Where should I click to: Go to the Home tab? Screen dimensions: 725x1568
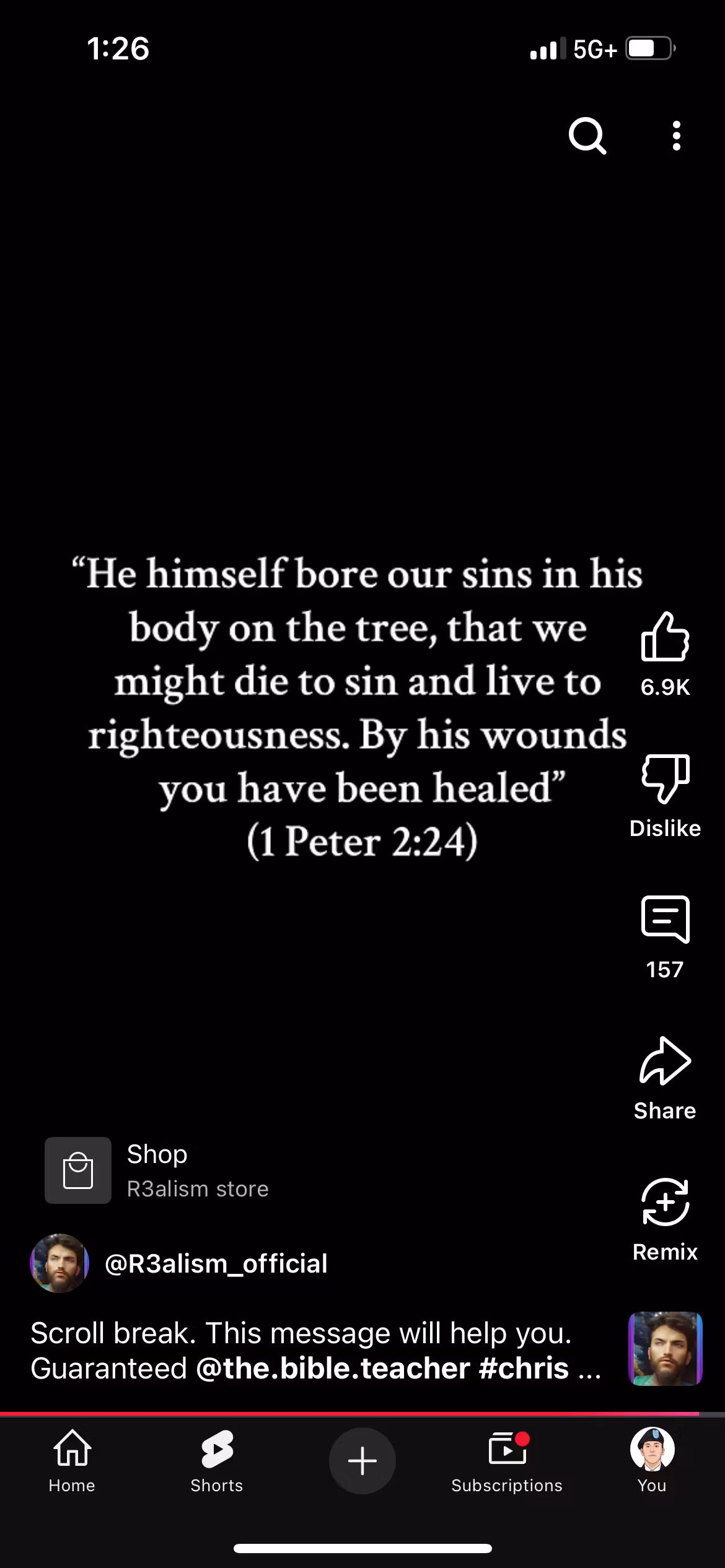click(72, 1460)
